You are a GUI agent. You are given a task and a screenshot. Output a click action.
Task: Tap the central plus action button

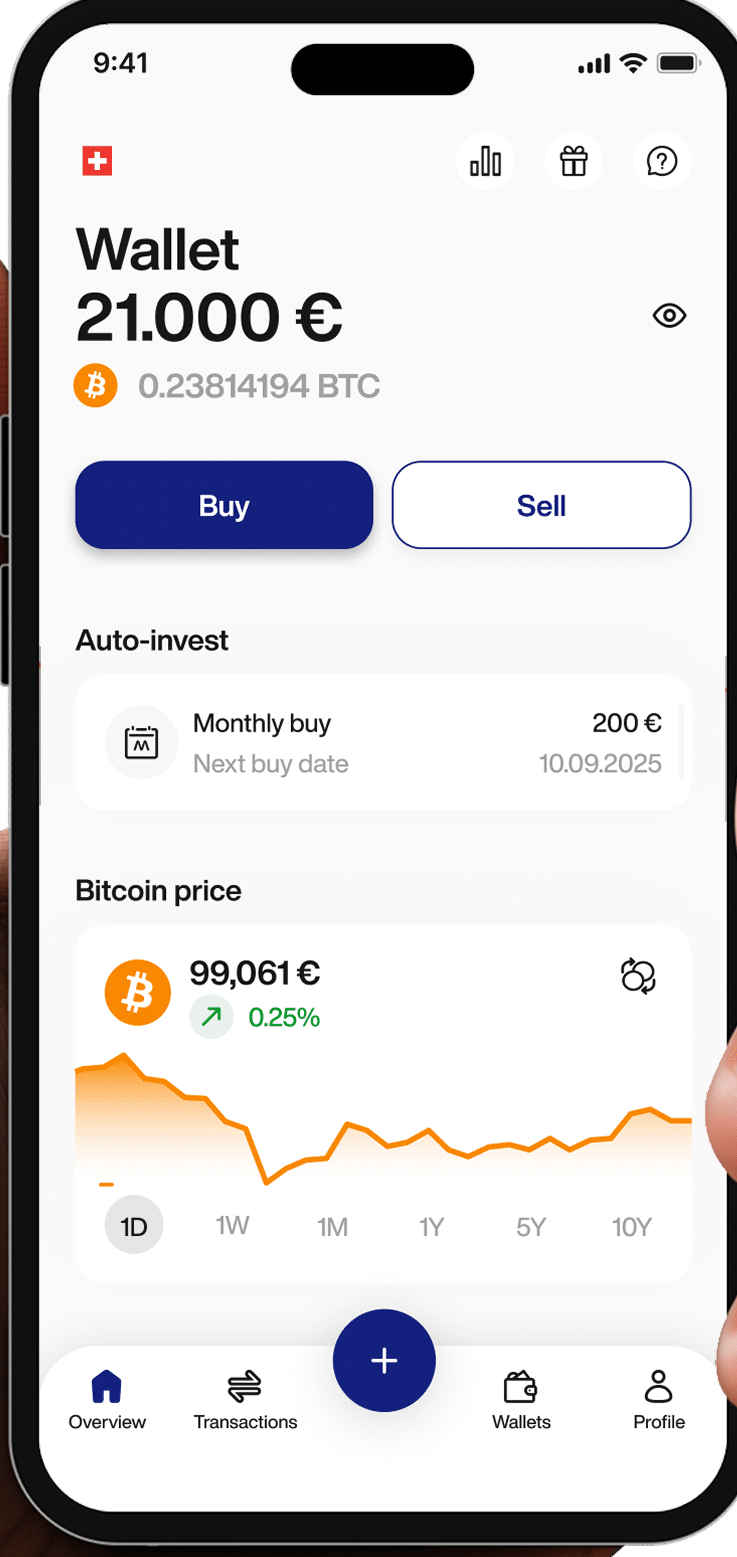(384, 1360)
